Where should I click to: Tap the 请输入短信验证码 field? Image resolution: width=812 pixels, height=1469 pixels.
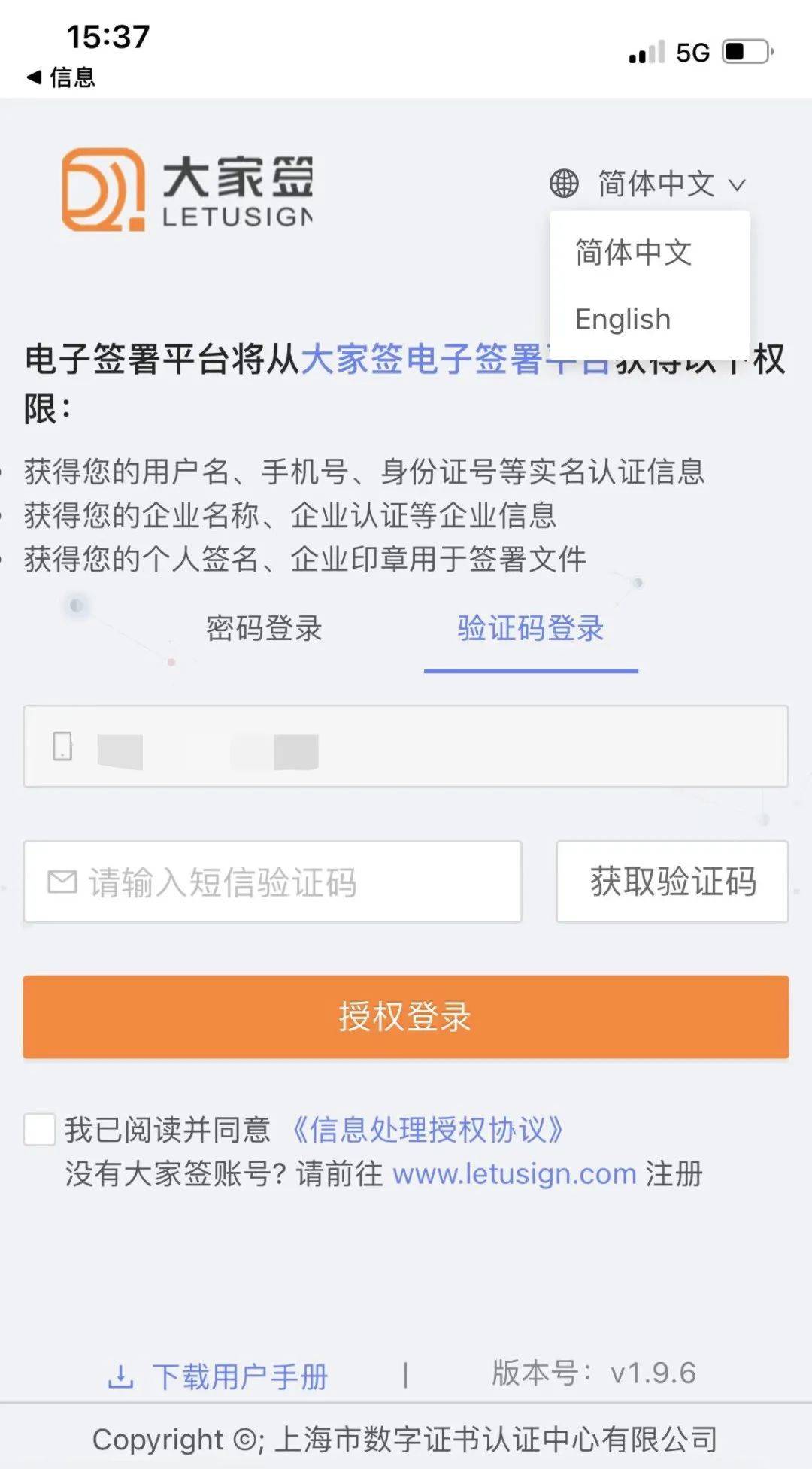(x=272, y=882)
